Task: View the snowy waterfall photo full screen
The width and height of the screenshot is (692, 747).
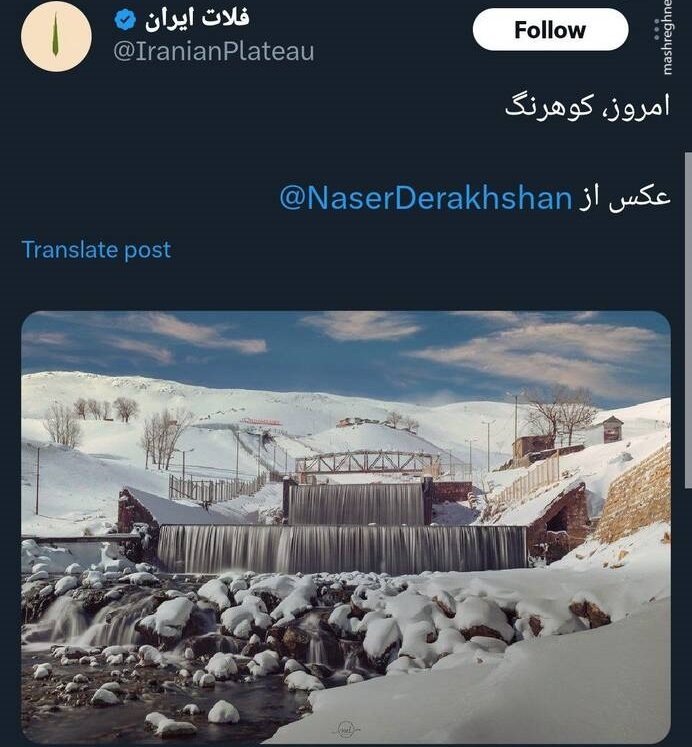Action: tap(345, 527)
